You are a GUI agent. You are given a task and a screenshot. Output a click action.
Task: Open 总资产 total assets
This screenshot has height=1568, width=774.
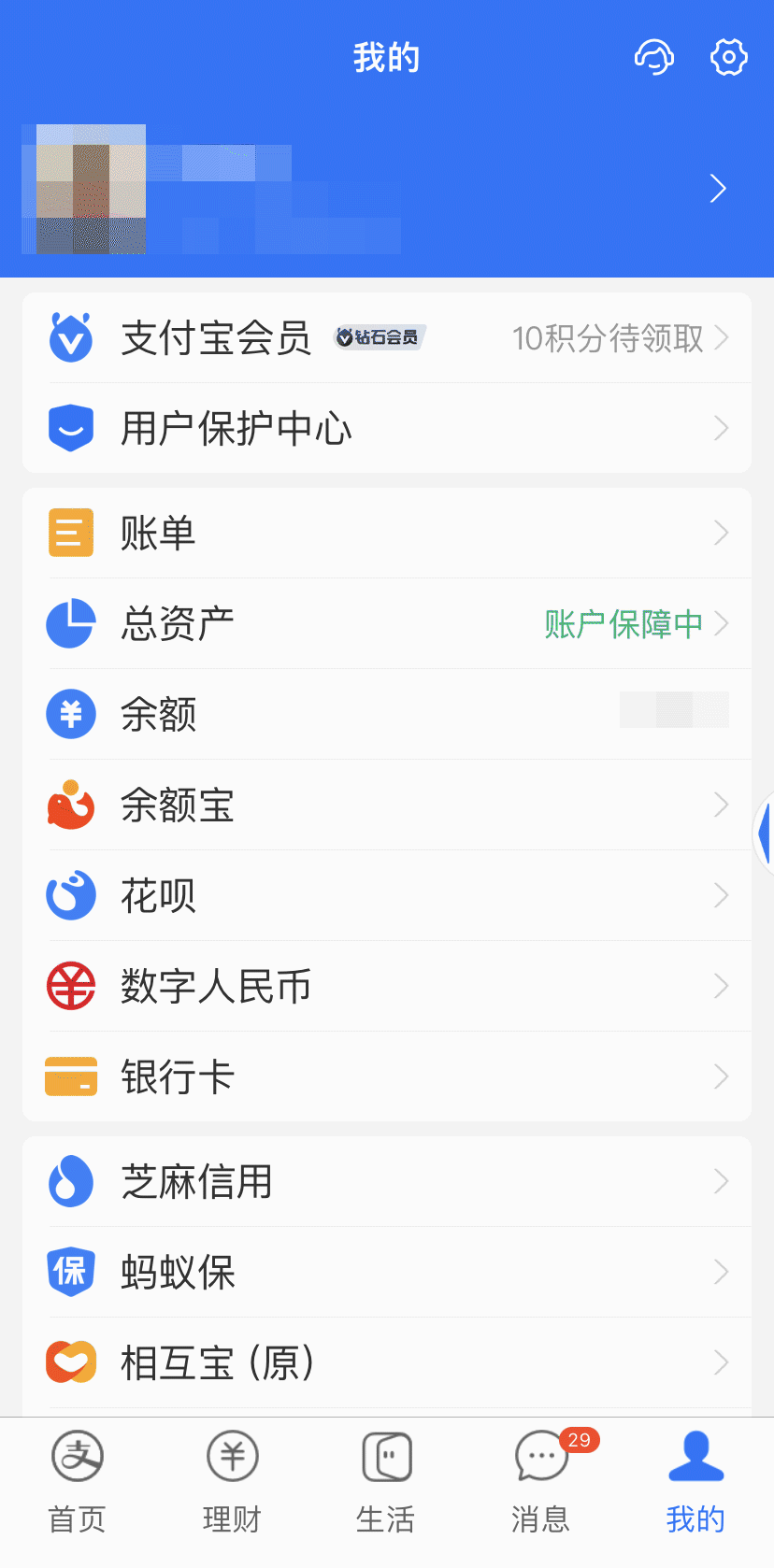click(387, 623)
